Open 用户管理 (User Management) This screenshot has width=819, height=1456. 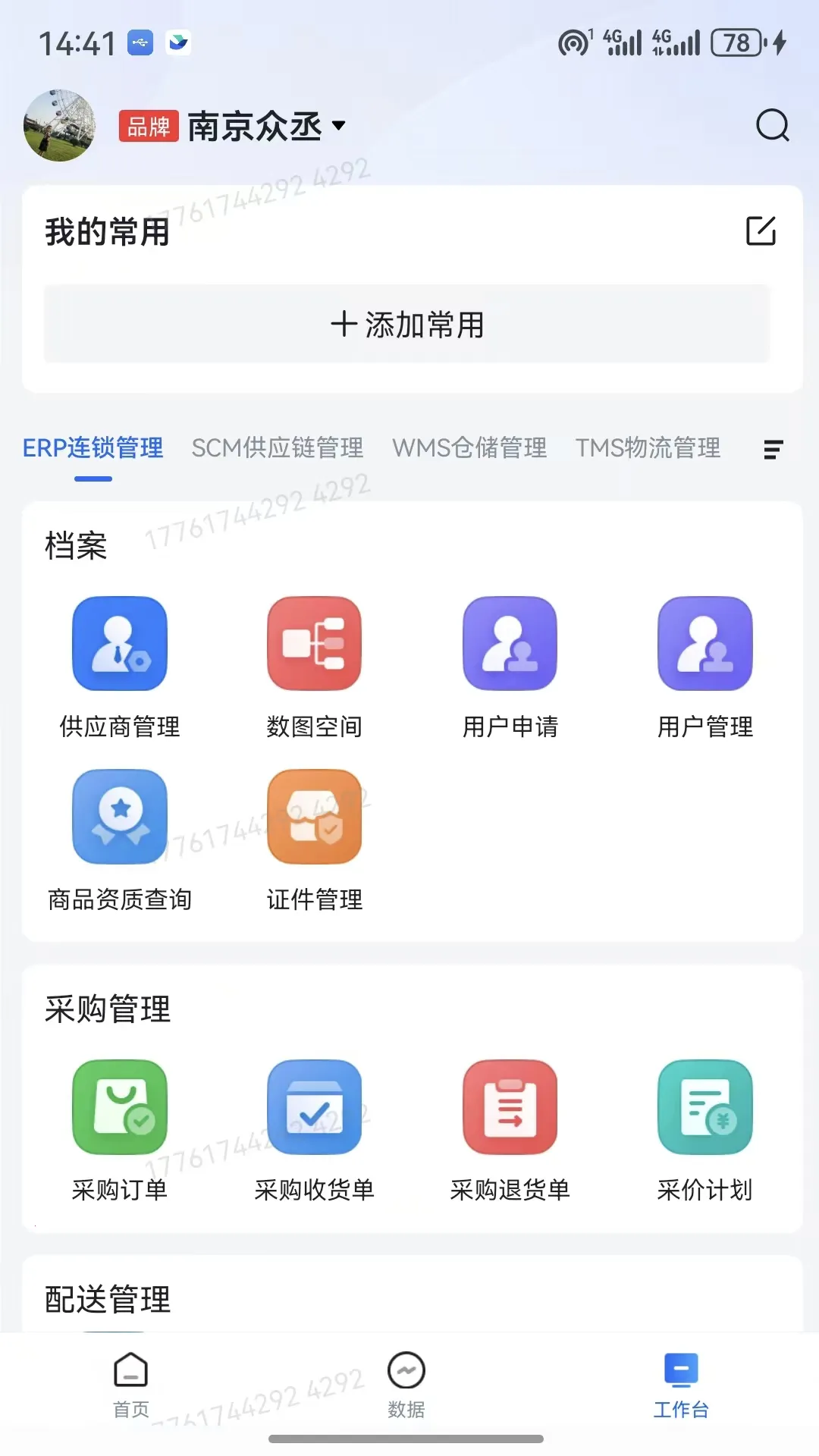coord(704,643)
